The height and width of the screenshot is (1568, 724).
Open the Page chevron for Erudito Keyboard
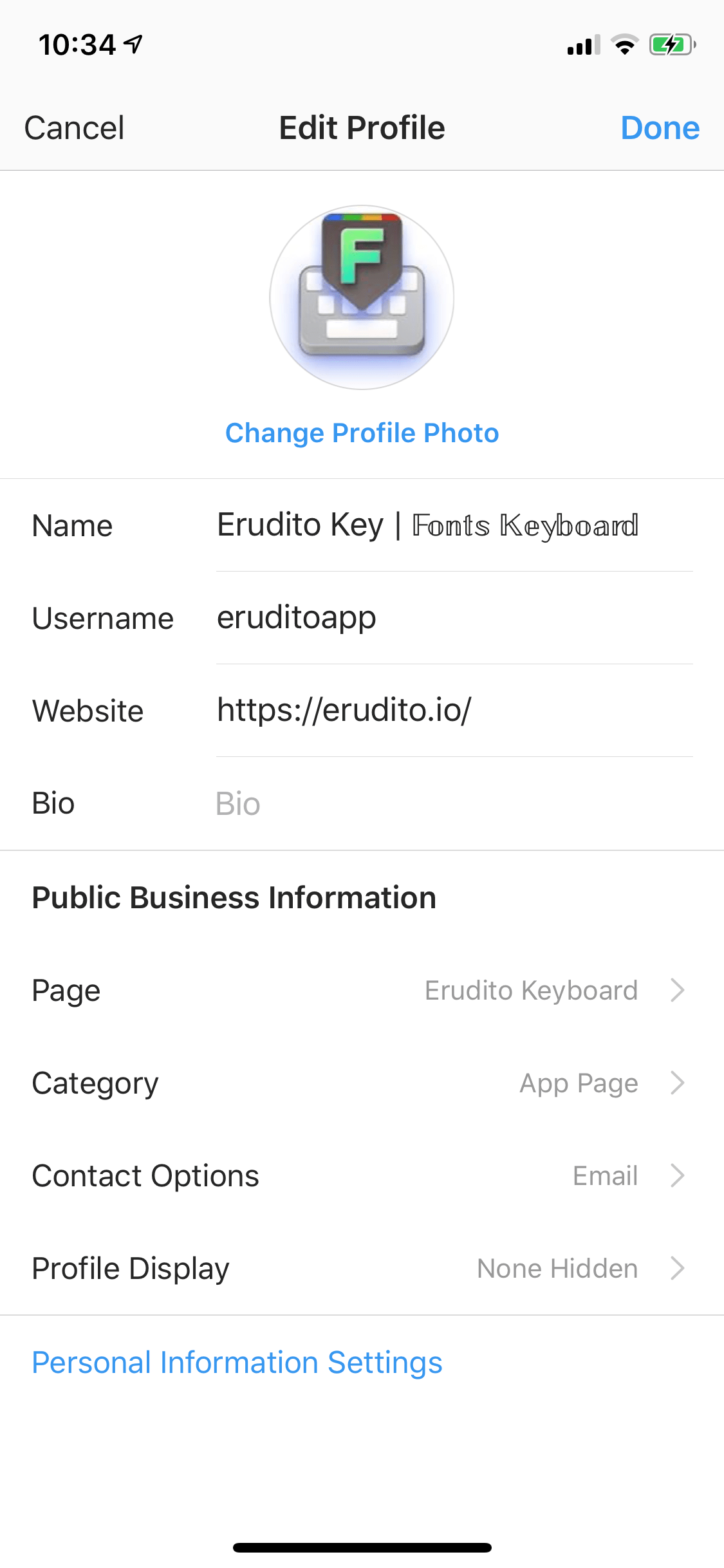677,990
